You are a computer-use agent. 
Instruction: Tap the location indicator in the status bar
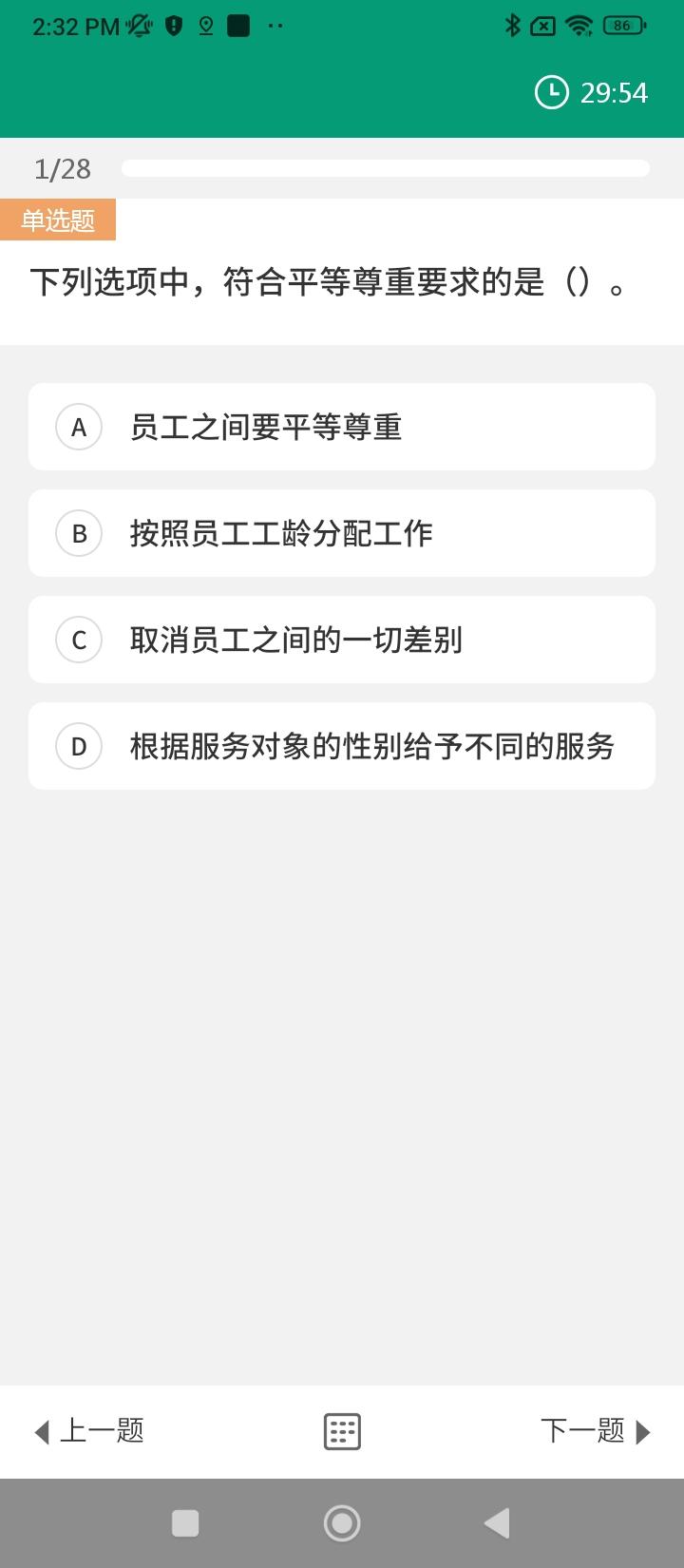[x=204, y=26]
